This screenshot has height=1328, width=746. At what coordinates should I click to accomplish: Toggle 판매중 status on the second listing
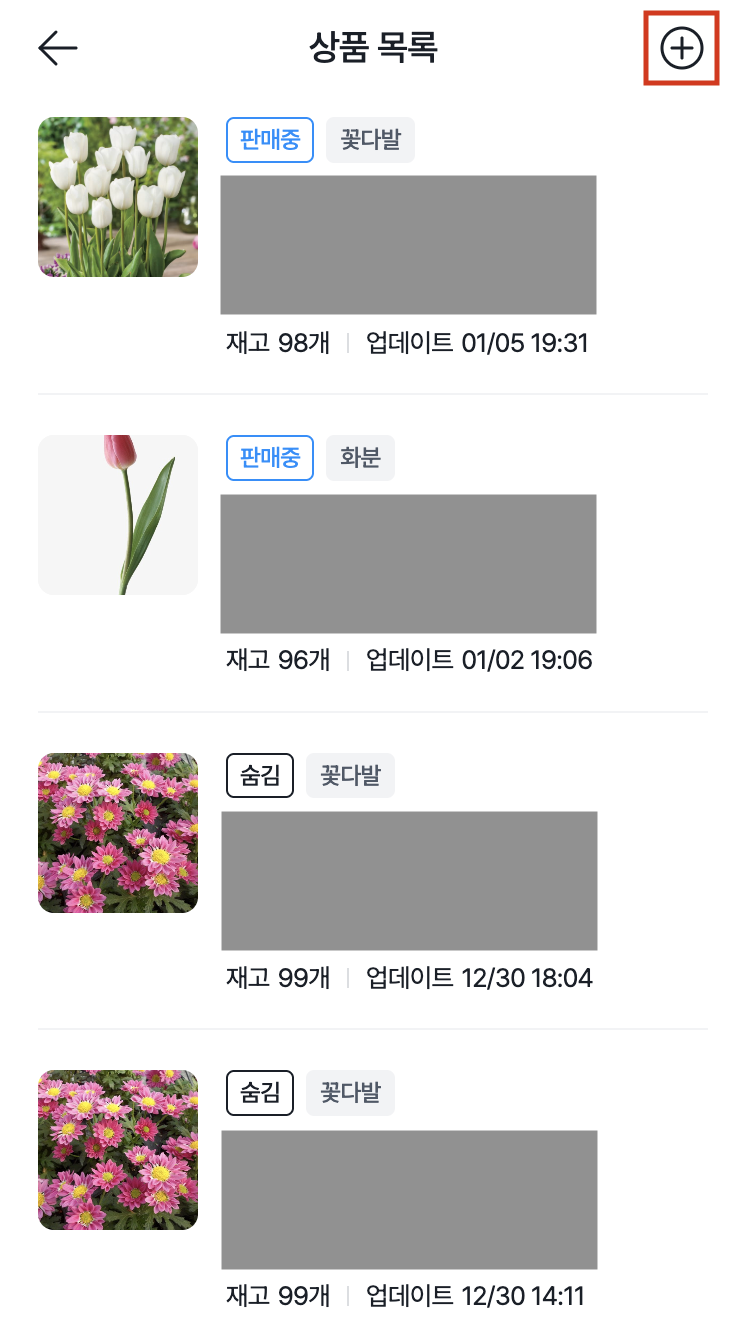269,458
